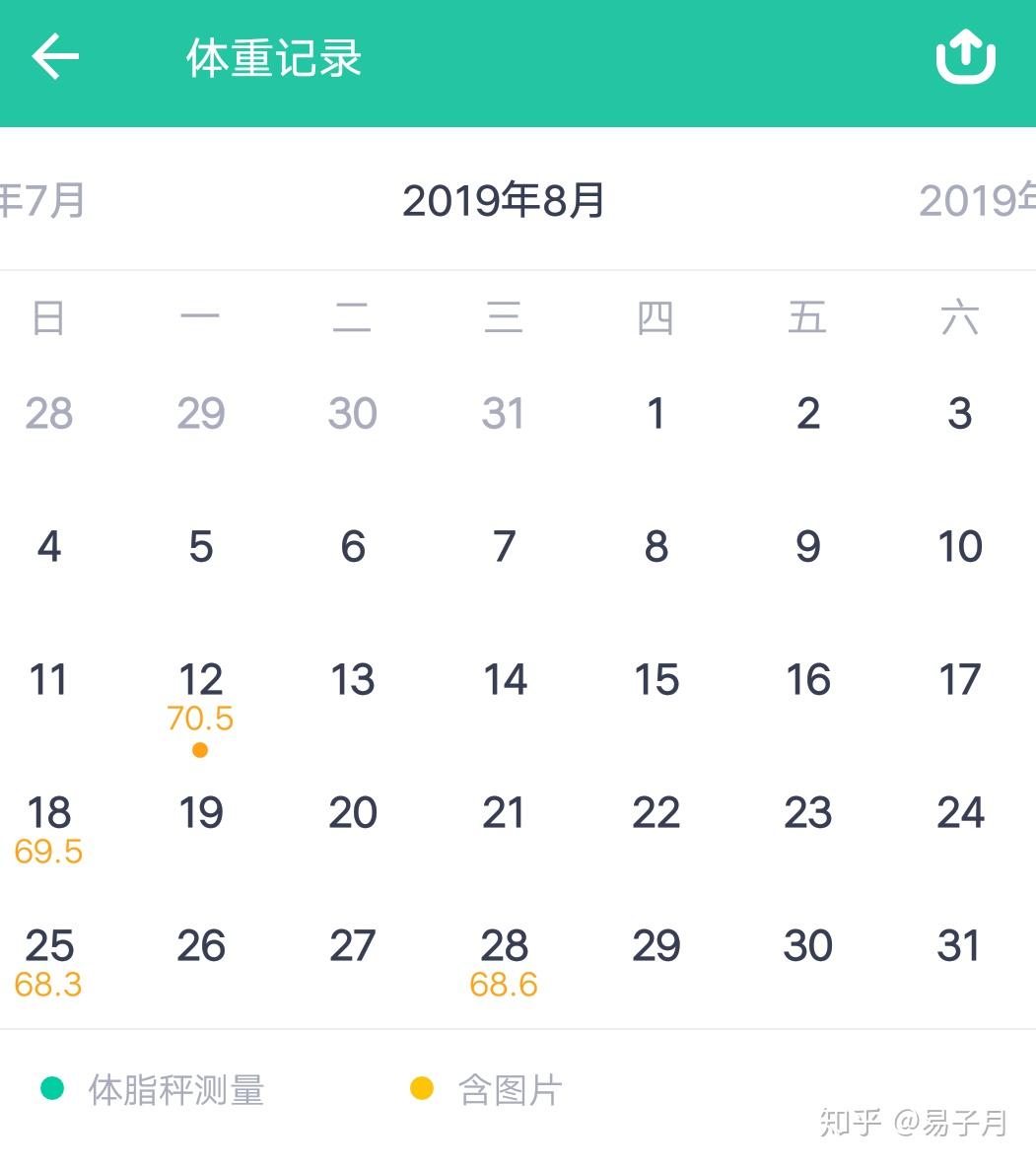This screenshot has height=1166, width=1036.
Task: Switch to the next month after August
Action: coord(976,200)
